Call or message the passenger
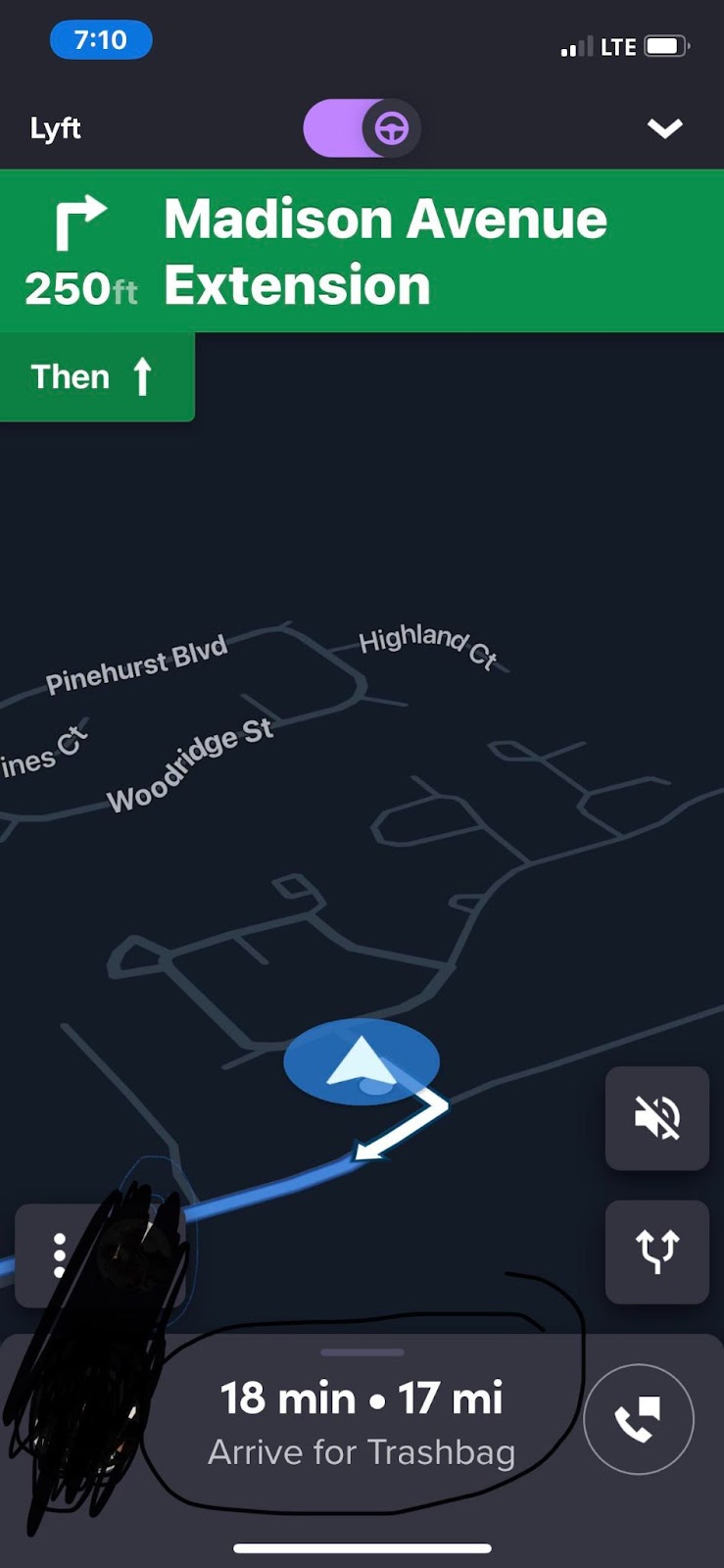This screenshot has height=1568, width=724. [638, 1418]
